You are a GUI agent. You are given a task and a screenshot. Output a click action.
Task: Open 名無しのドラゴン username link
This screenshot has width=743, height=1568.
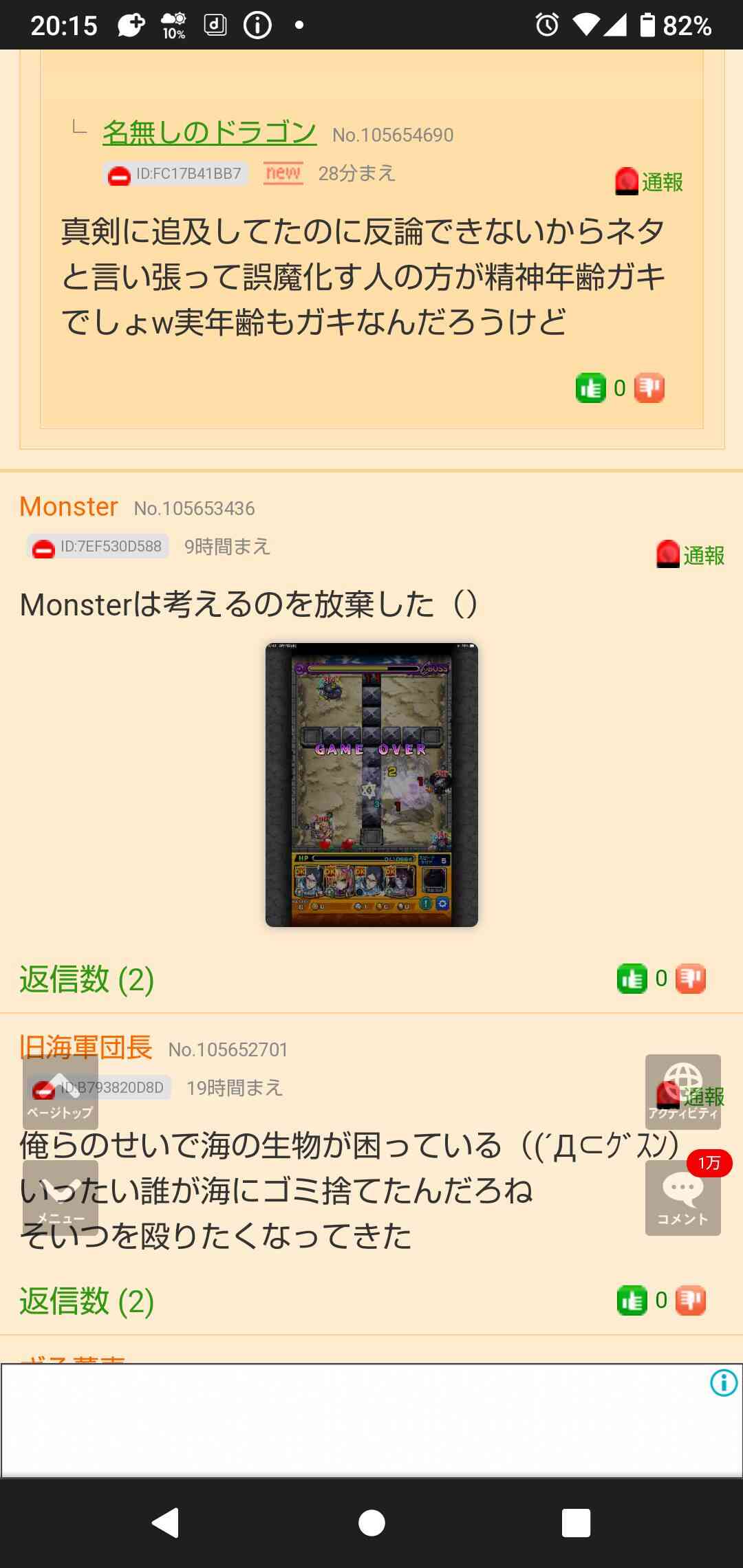point(209,132)
